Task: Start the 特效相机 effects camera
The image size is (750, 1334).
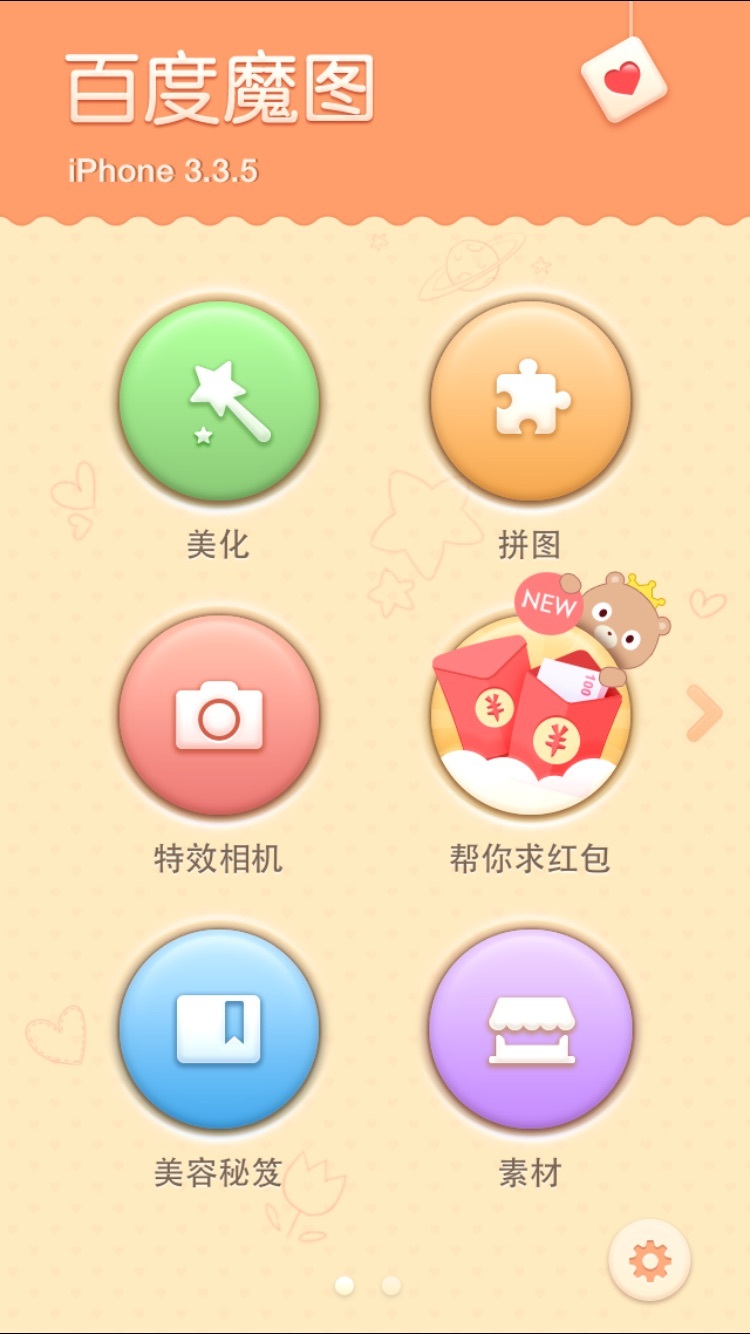Action: [219, 715]
